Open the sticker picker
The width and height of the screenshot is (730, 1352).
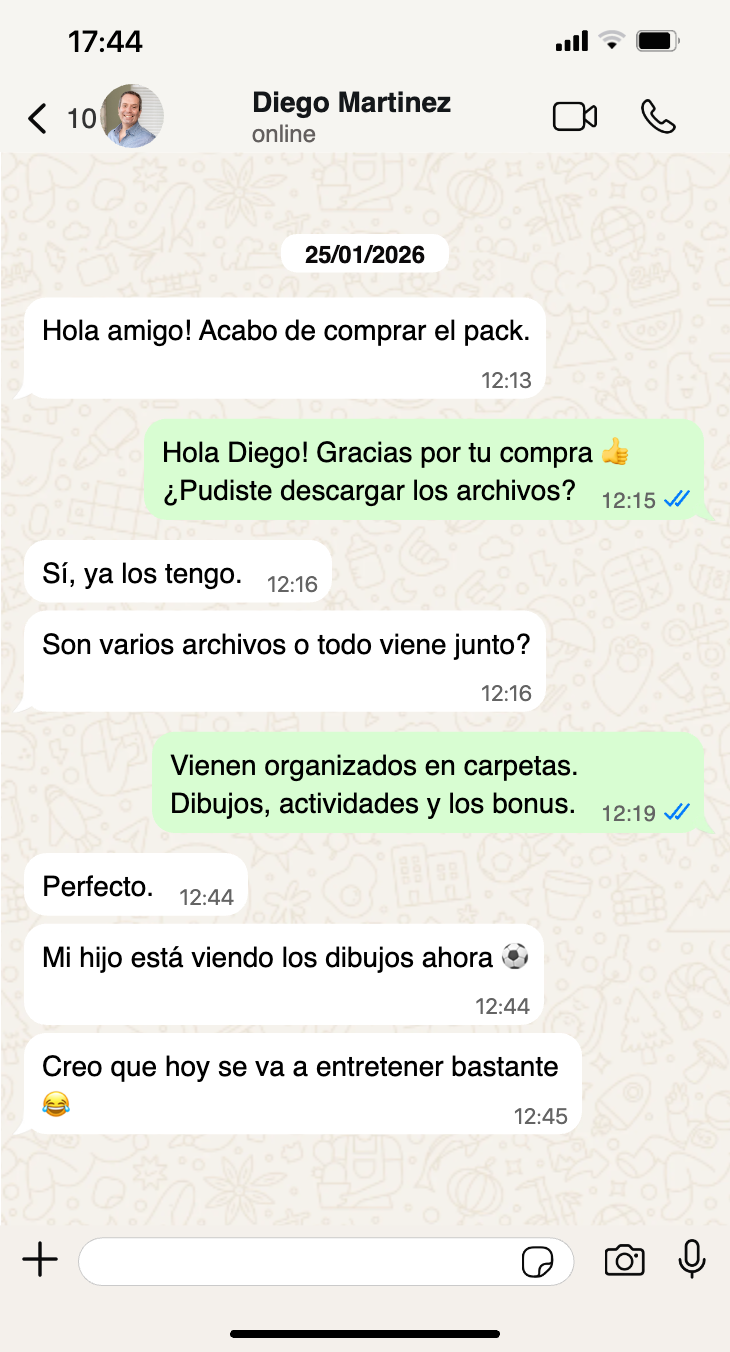coord(538,1262)
